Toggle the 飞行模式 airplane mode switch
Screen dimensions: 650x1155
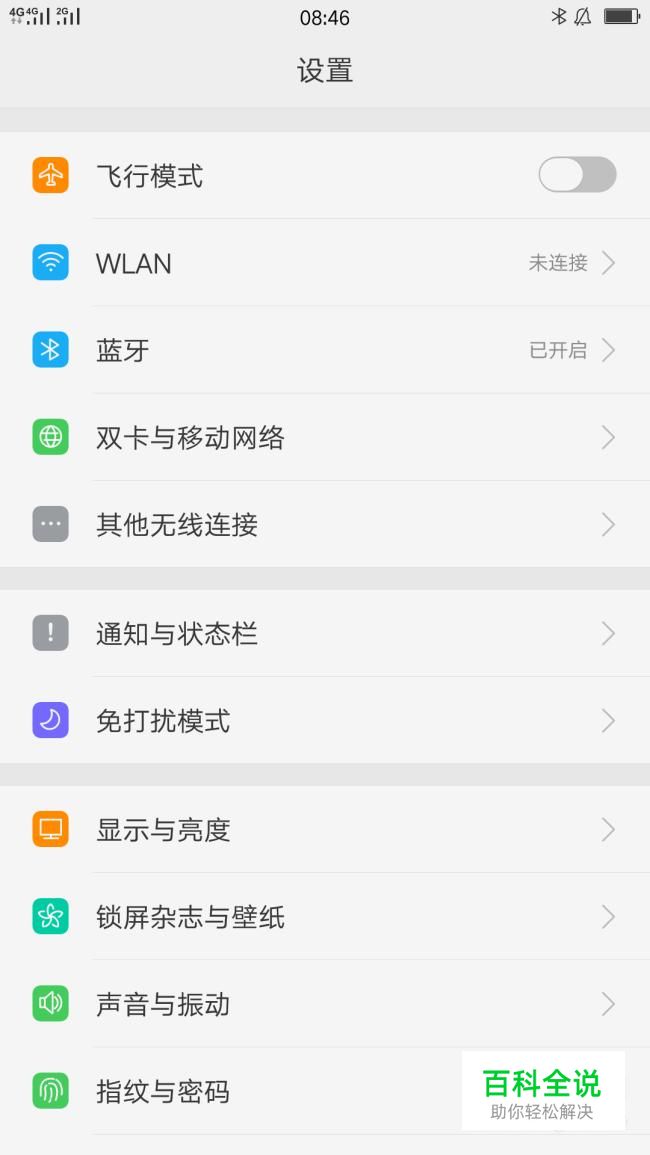click(577, 175)
